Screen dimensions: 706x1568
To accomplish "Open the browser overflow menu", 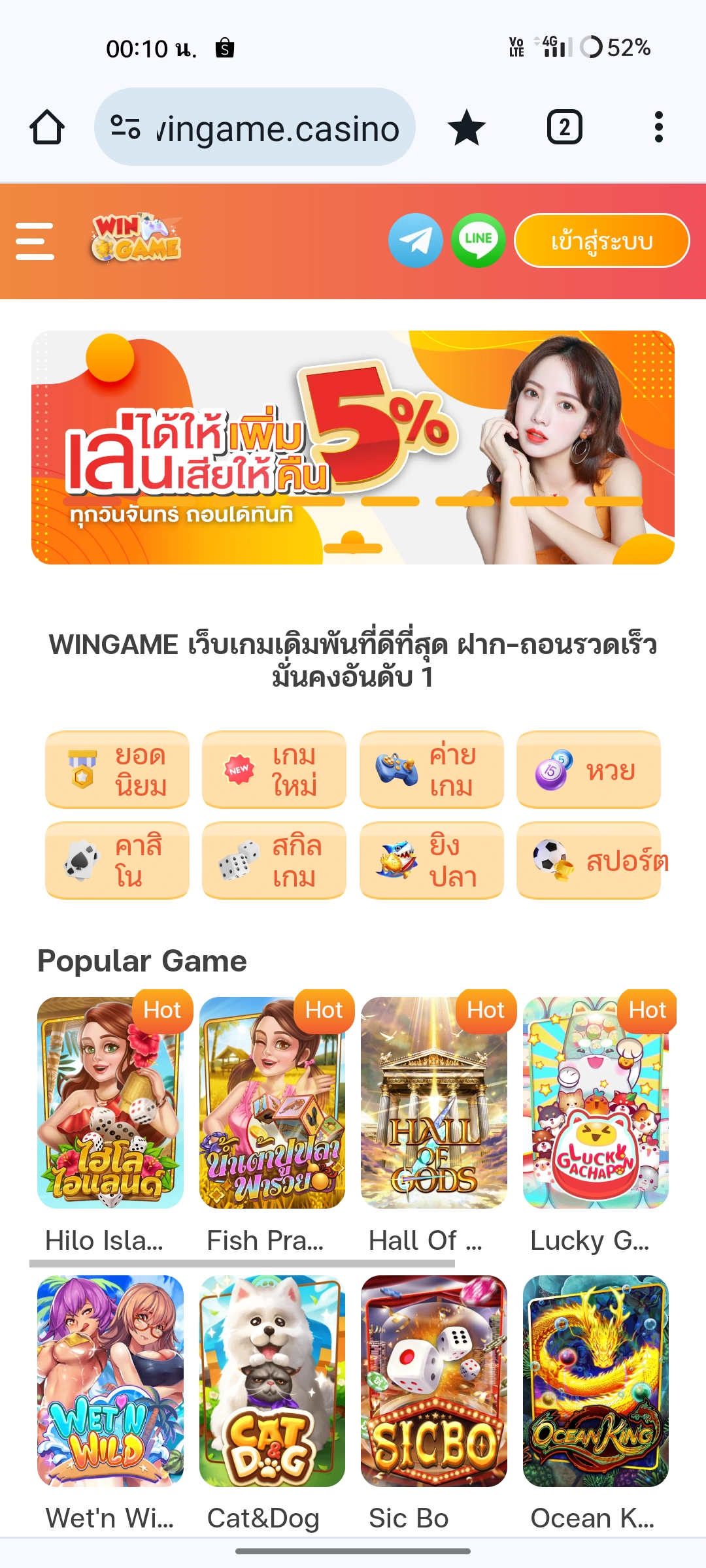I will tap(659, 127).
